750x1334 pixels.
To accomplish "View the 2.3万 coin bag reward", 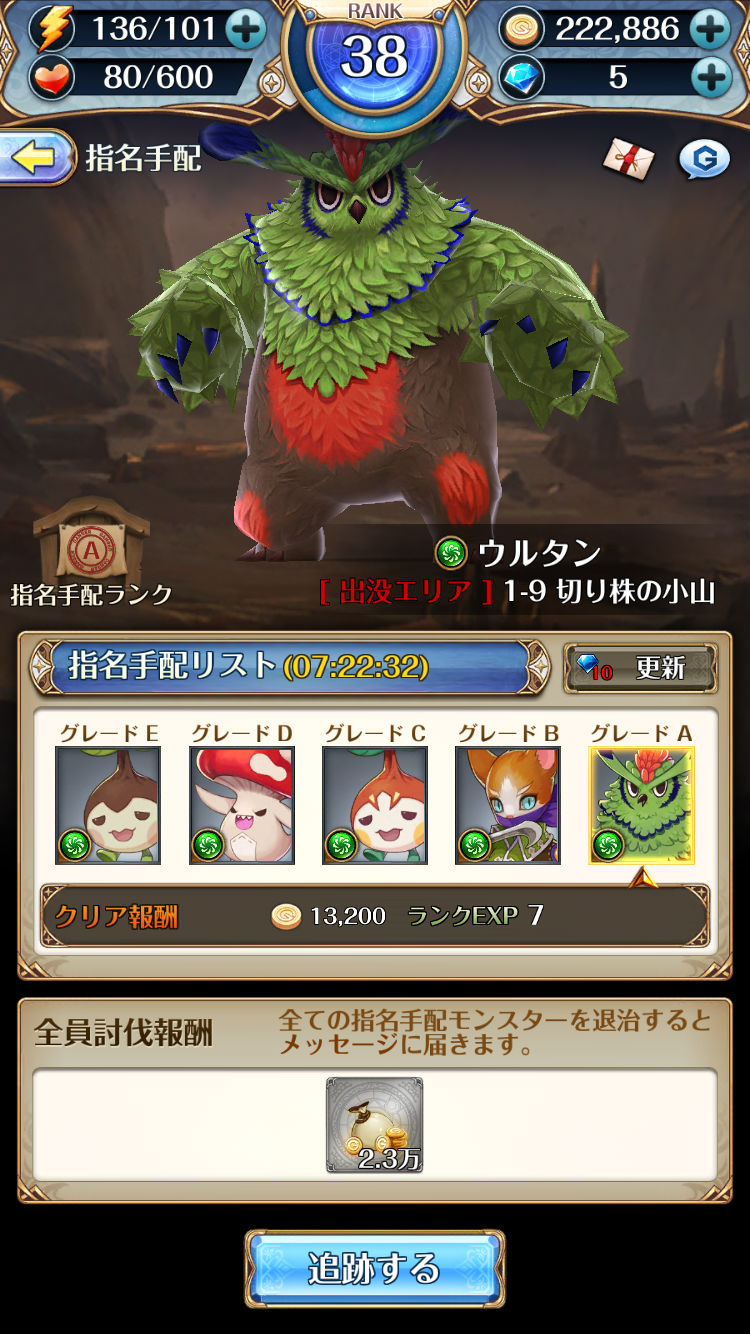I will click(375, 1125).
